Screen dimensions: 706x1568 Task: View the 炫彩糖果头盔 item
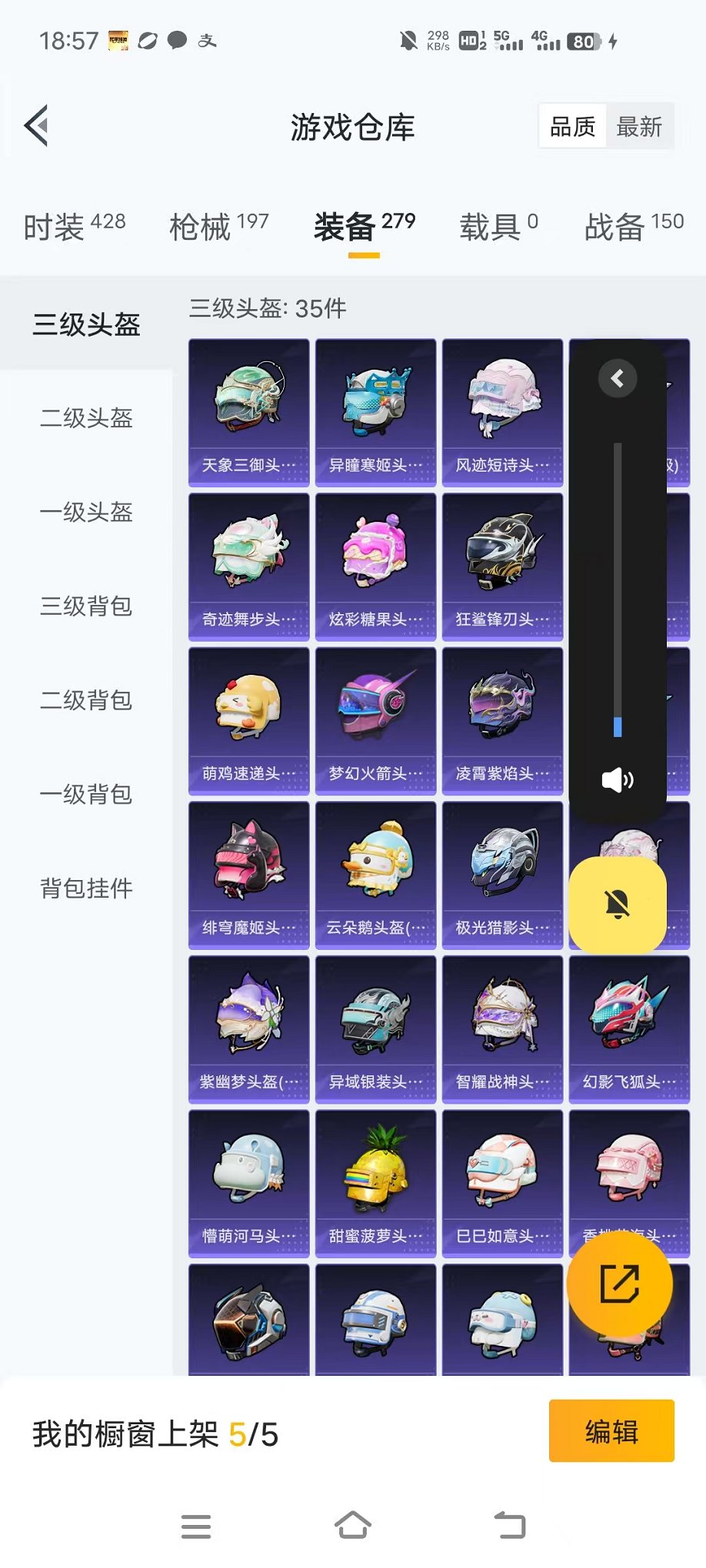pos(375,567)
